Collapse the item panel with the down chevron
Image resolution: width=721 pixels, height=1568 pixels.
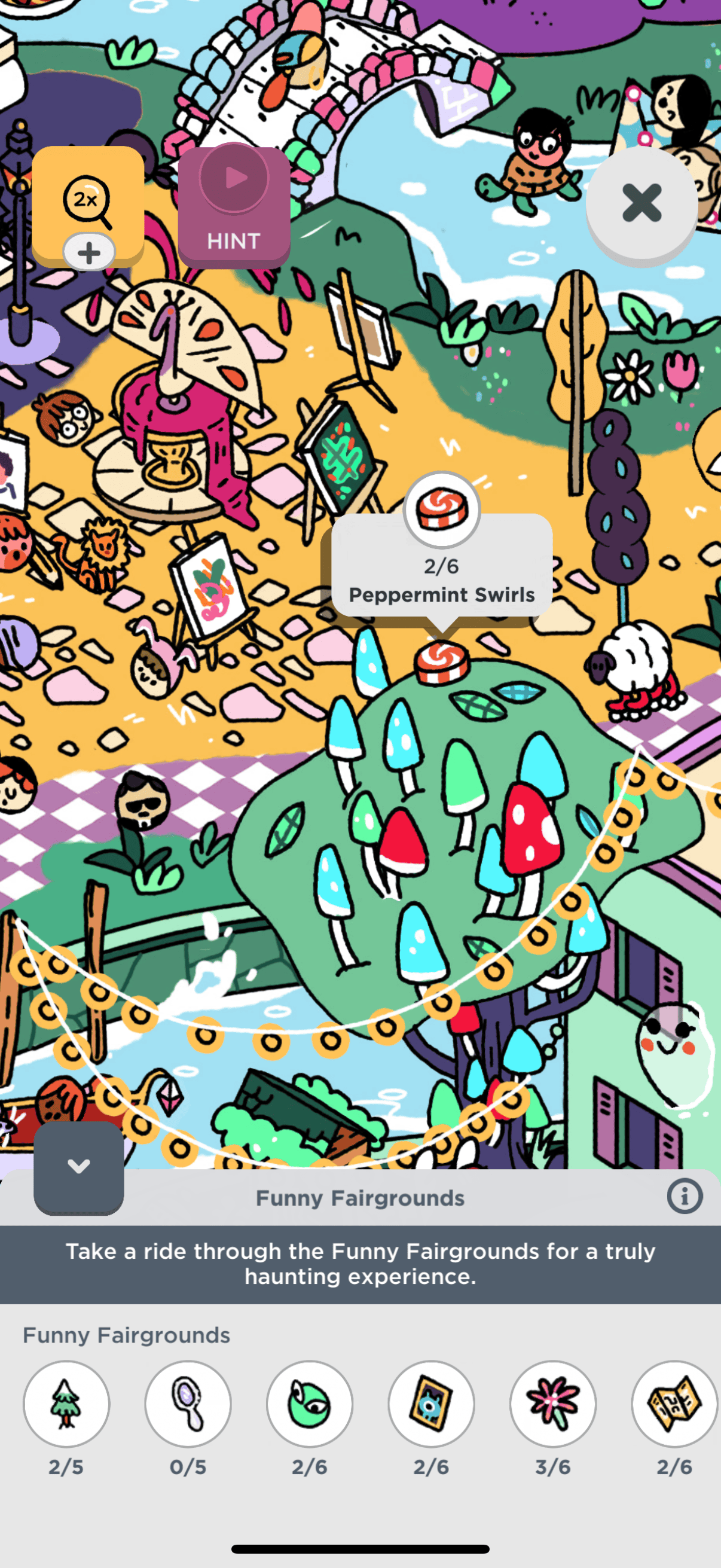click(x=78, y=1167)
